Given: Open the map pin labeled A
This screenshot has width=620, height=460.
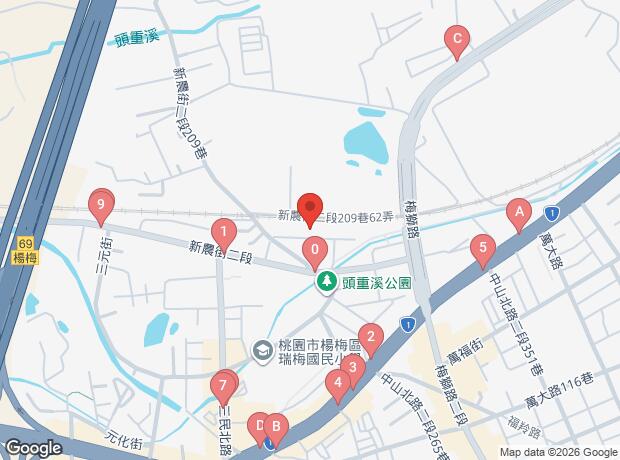Looking at the screenshot, I should coord(518,213).
